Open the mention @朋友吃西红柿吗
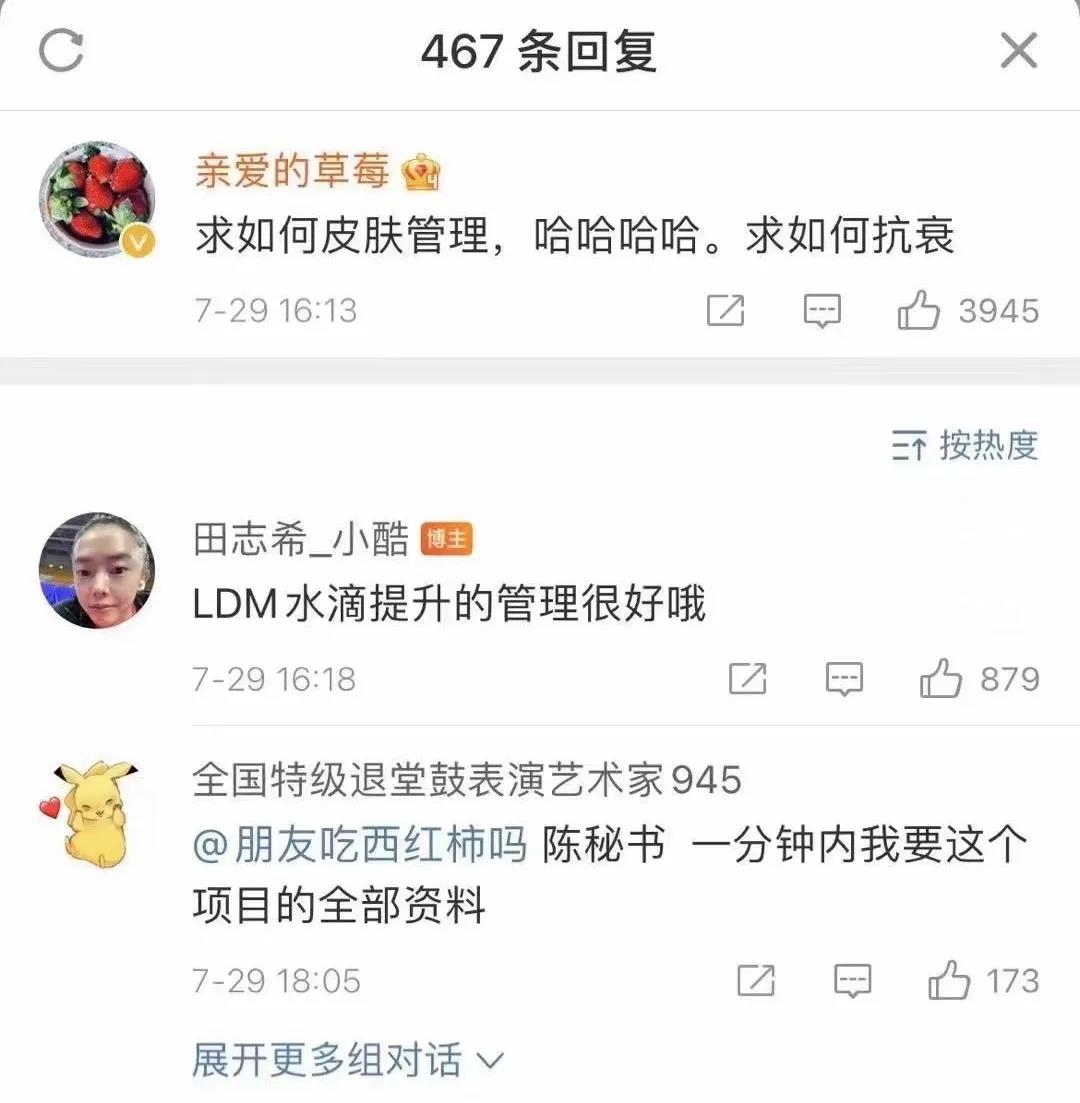The image size is (1080, 1103). coord(359,846)
